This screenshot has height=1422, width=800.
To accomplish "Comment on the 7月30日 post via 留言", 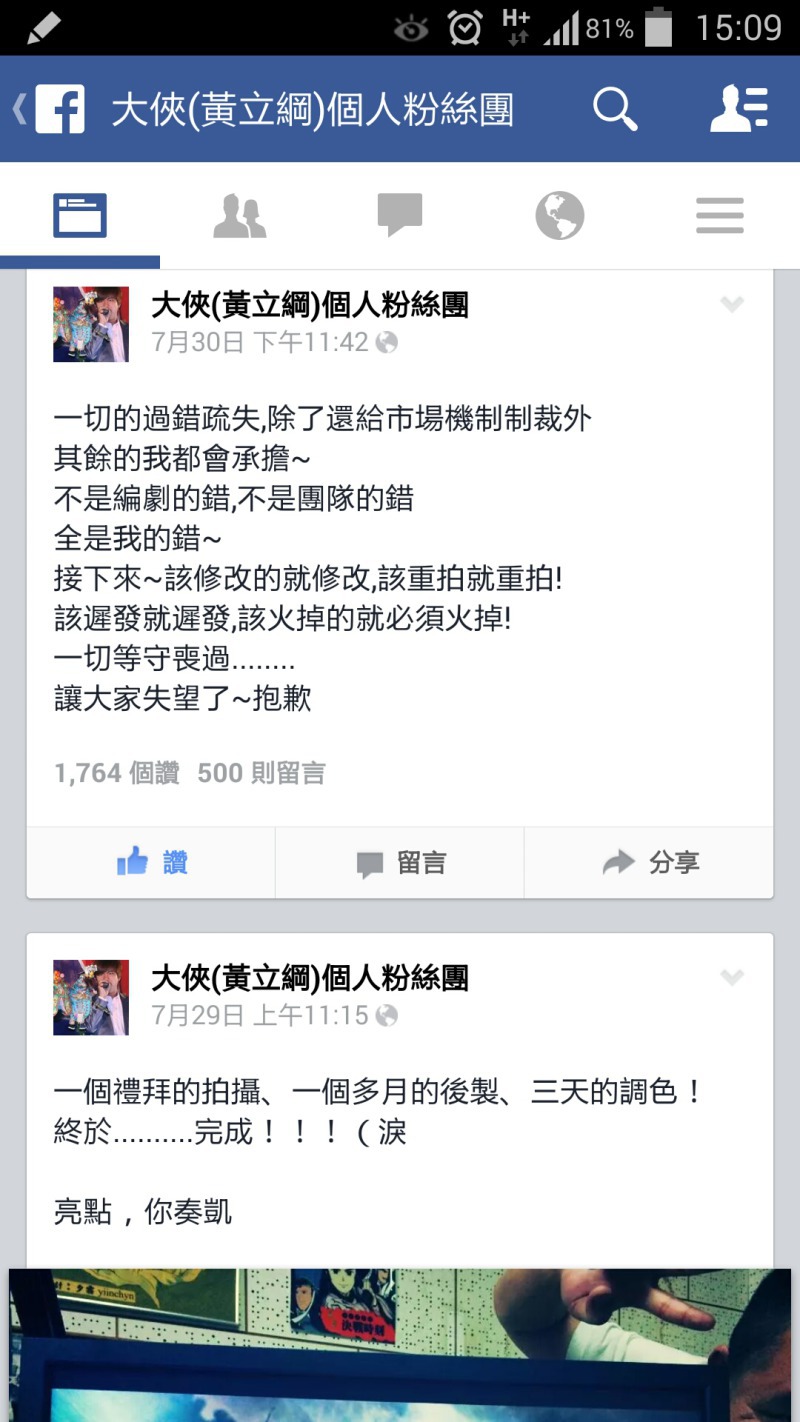I will 400,862.
